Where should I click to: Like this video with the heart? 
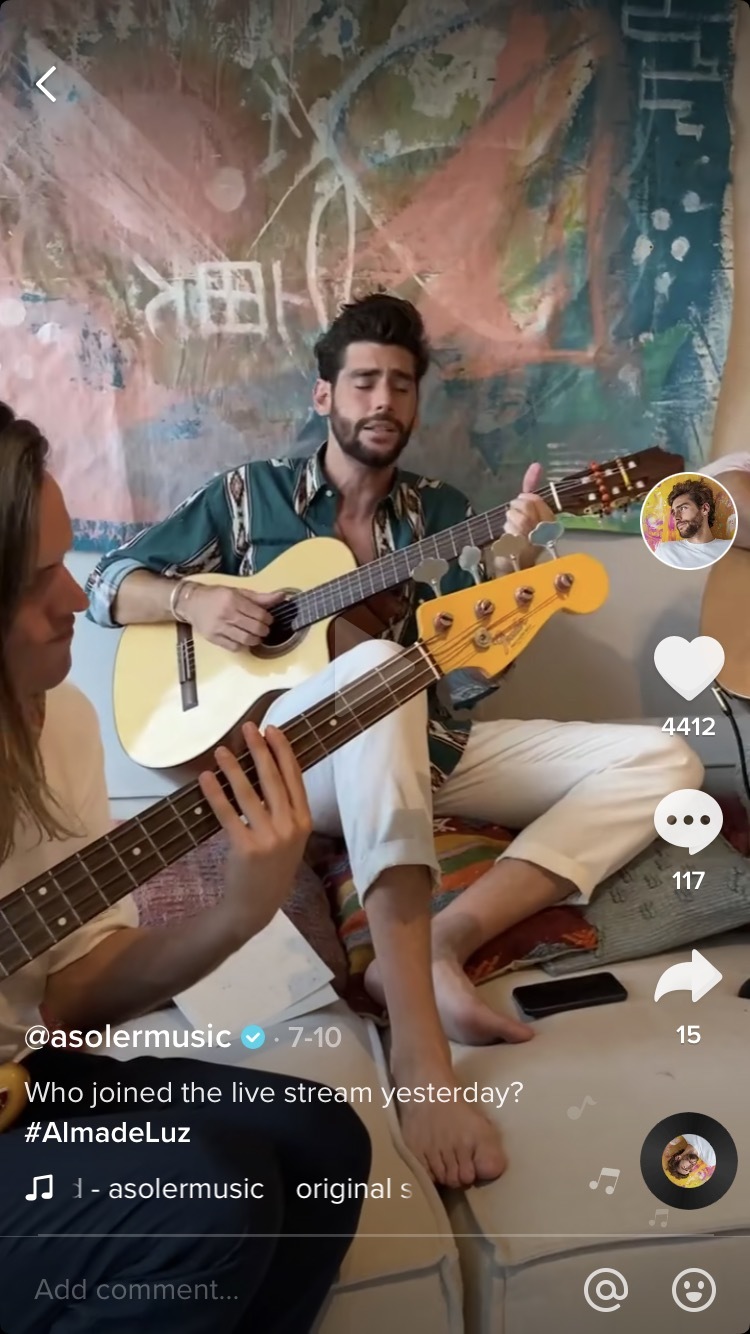click(688, 668)
